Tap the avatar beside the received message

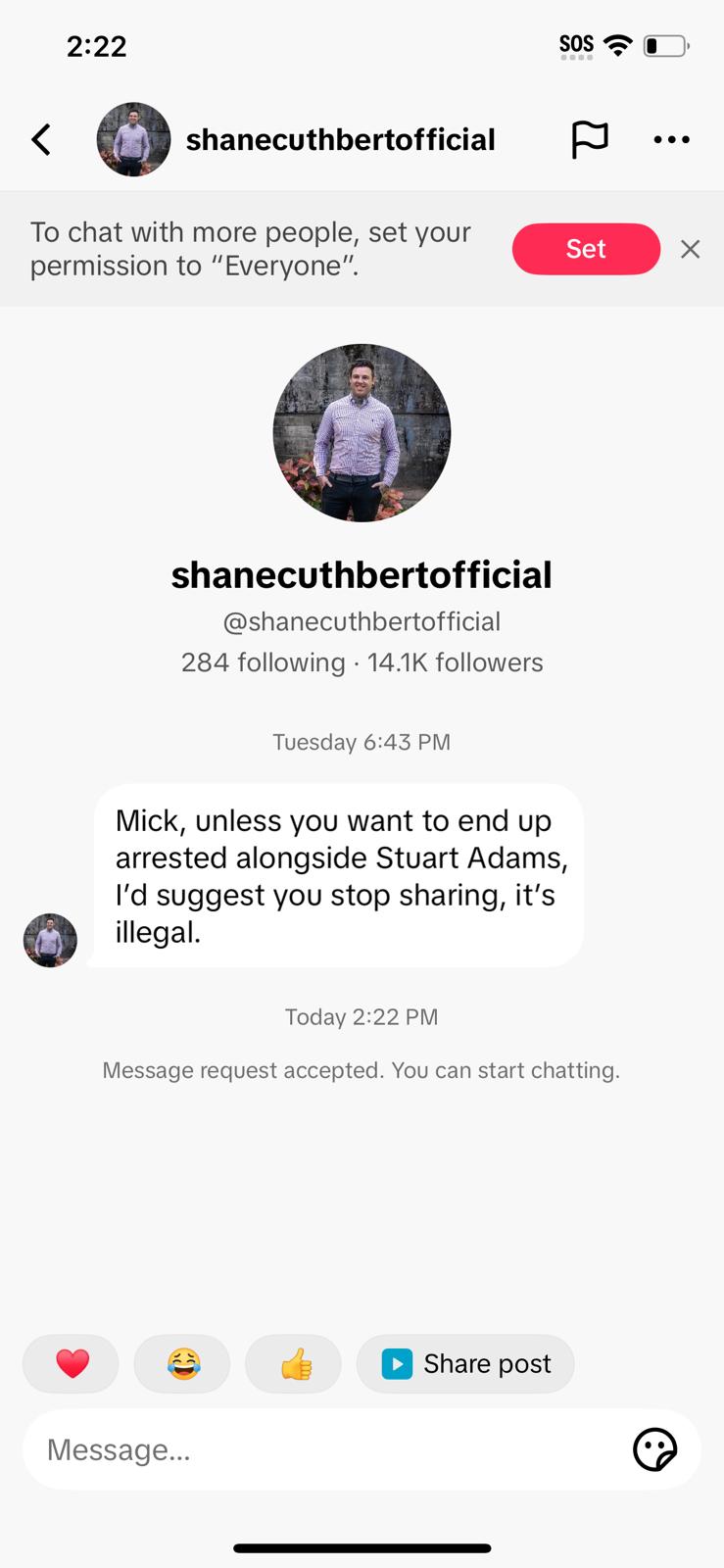50,941
